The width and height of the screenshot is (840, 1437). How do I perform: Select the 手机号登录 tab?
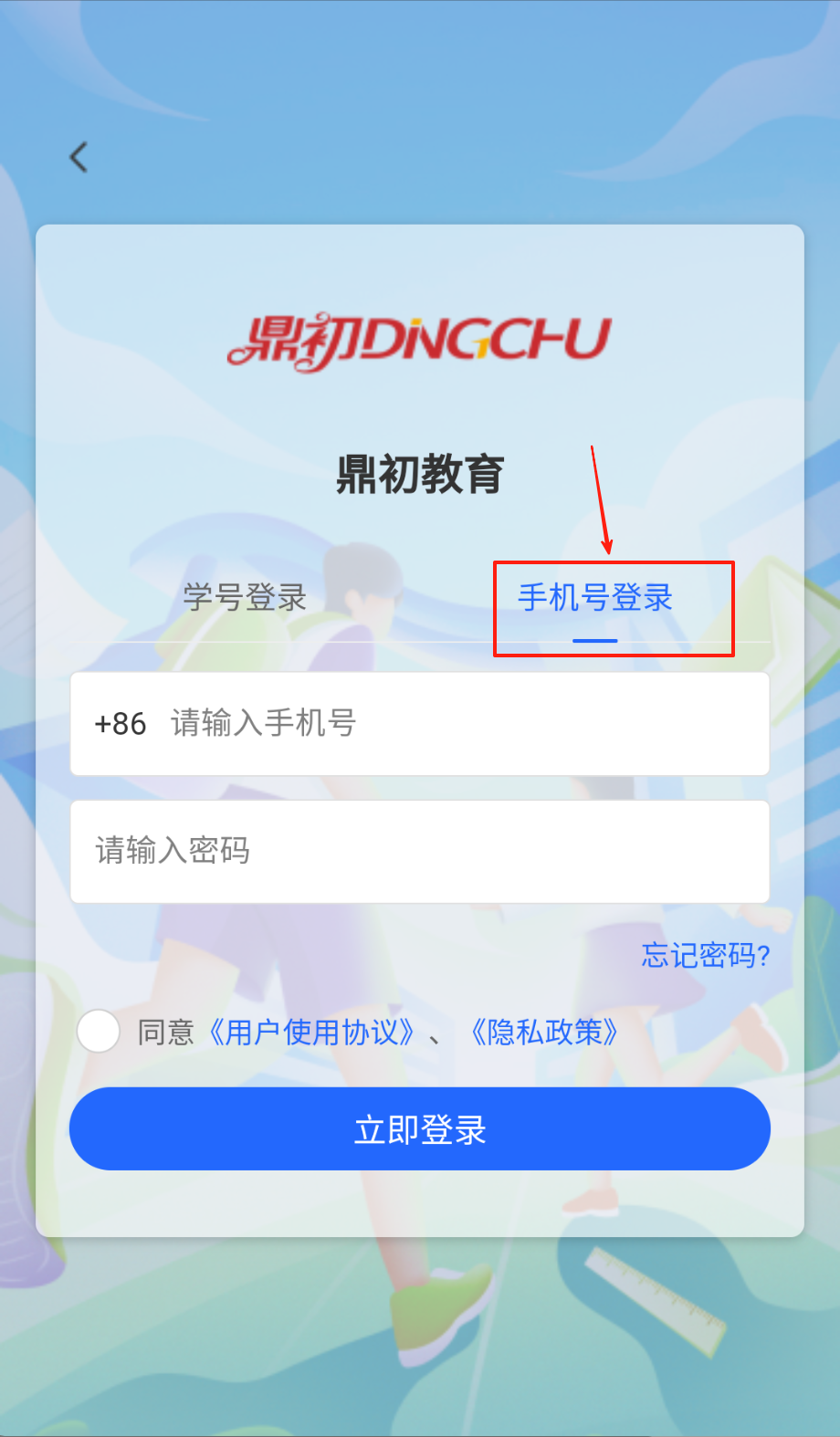tap(595, 599)
